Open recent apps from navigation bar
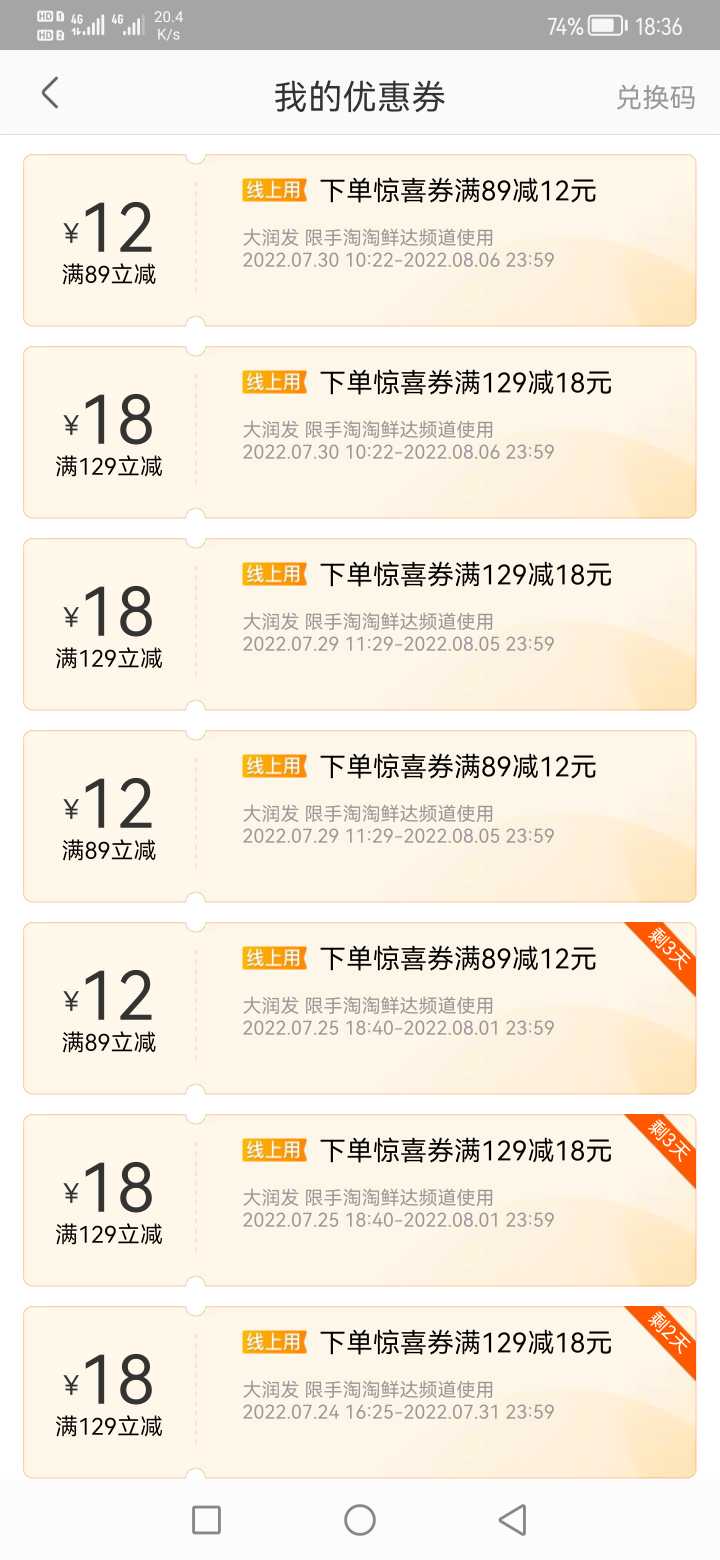The height and width of the screenshot is (1560, 720). coord(206,1520)
